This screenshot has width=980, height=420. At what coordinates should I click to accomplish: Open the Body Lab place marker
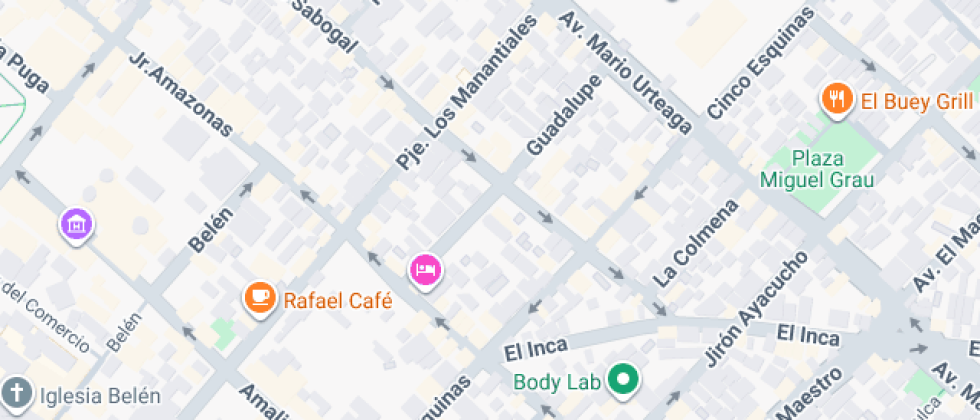point(626,380)
